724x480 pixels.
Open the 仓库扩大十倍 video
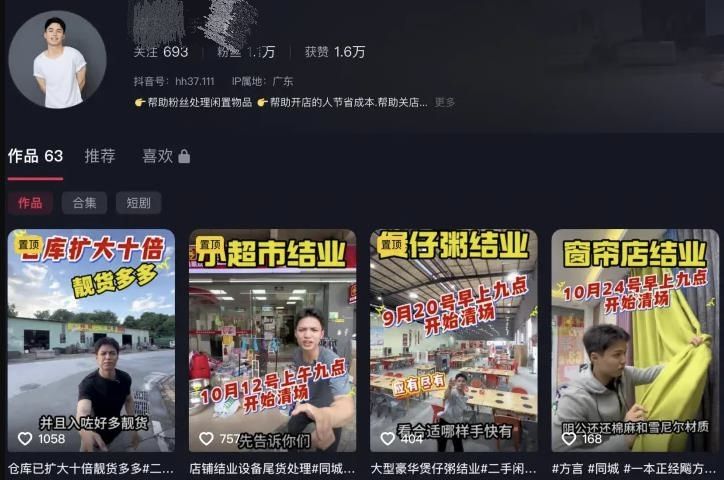point(91,340)
